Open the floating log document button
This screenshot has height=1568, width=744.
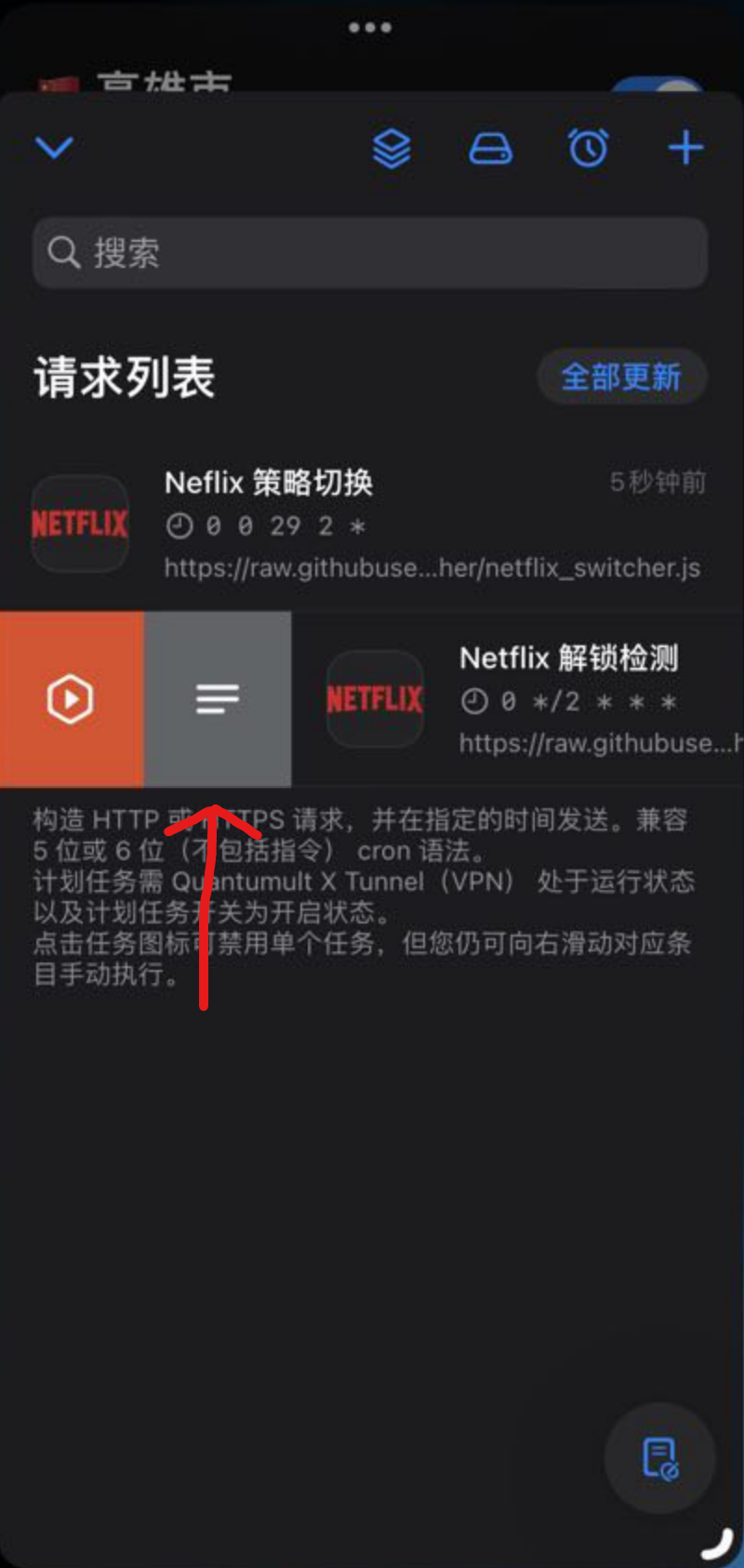(x=660, y=1456)
